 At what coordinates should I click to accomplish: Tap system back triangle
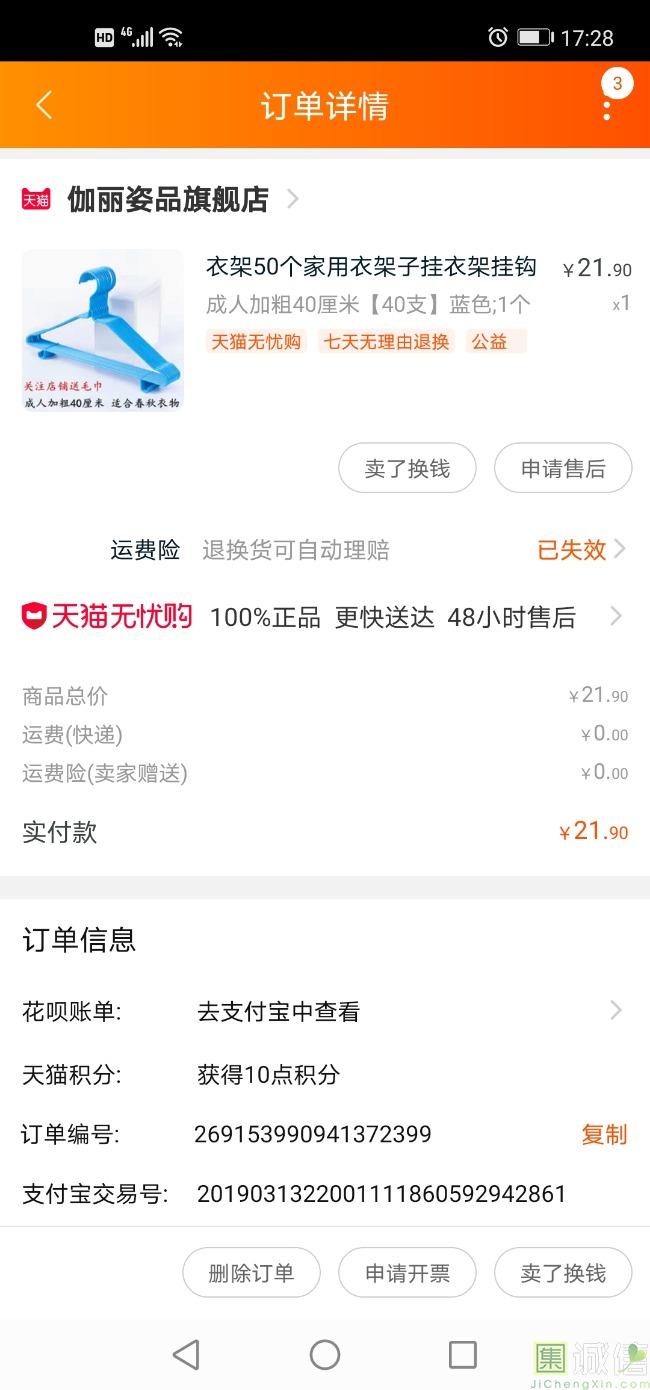pyautogui.click(x=186, y=1354)
